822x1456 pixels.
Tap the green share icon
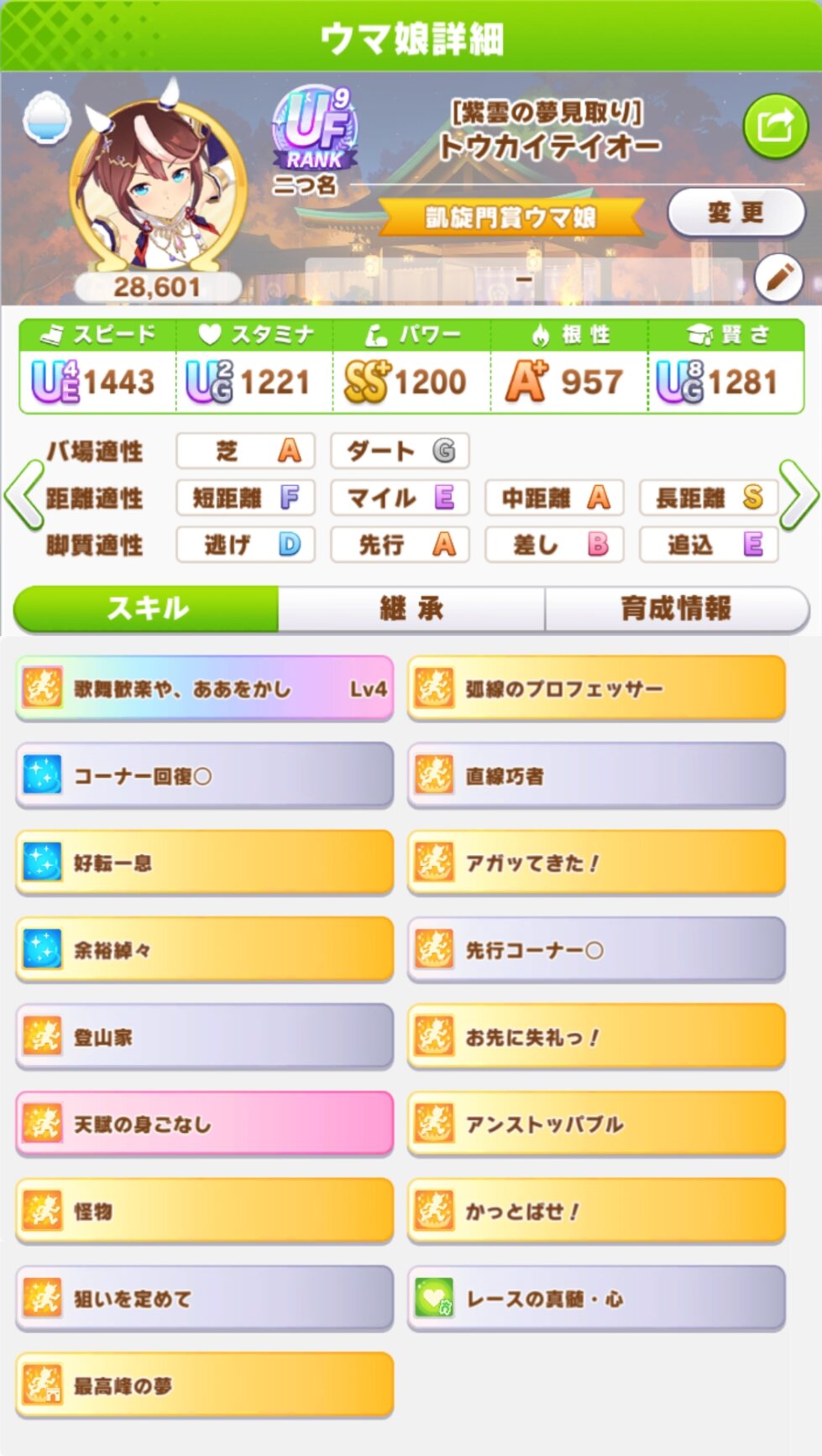[x=775, y=127]
